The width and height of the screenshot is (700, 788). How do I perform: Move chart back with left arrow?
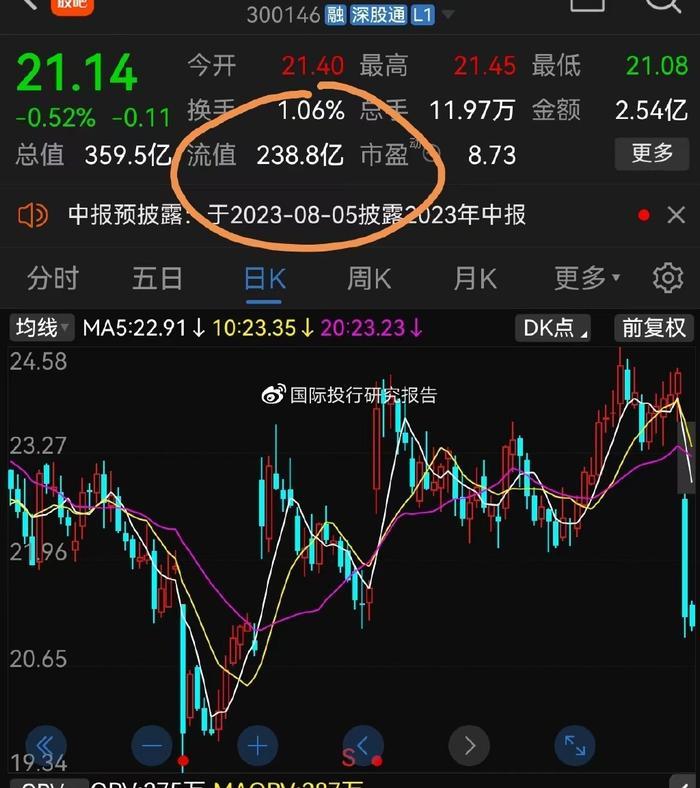tap(364, 746)
